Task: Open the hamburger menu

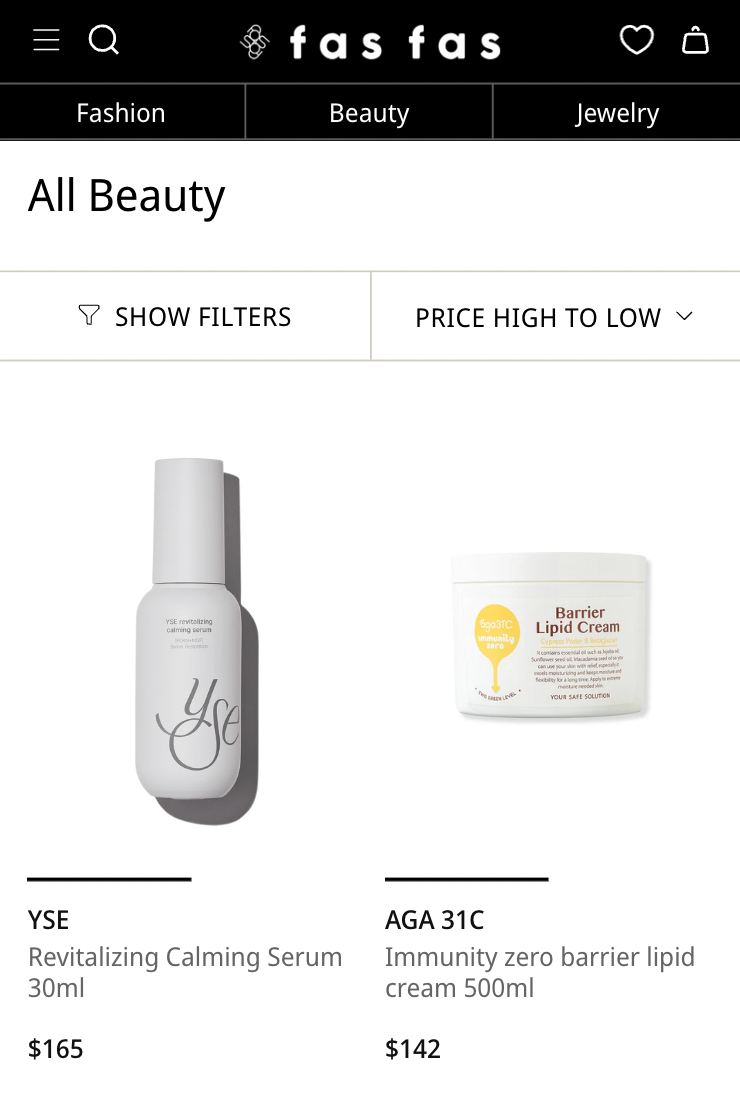Action: (46, 40)
